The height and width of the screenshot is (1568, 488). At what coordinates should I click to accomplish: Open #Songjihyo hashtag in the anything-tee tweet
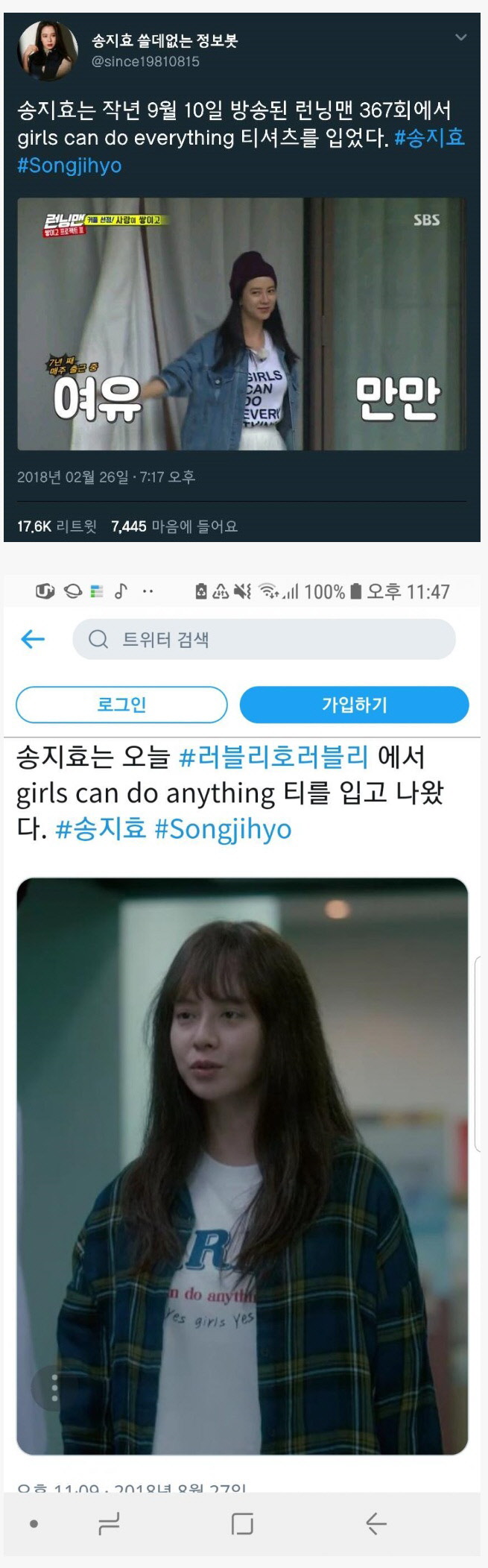pos(223,829)
